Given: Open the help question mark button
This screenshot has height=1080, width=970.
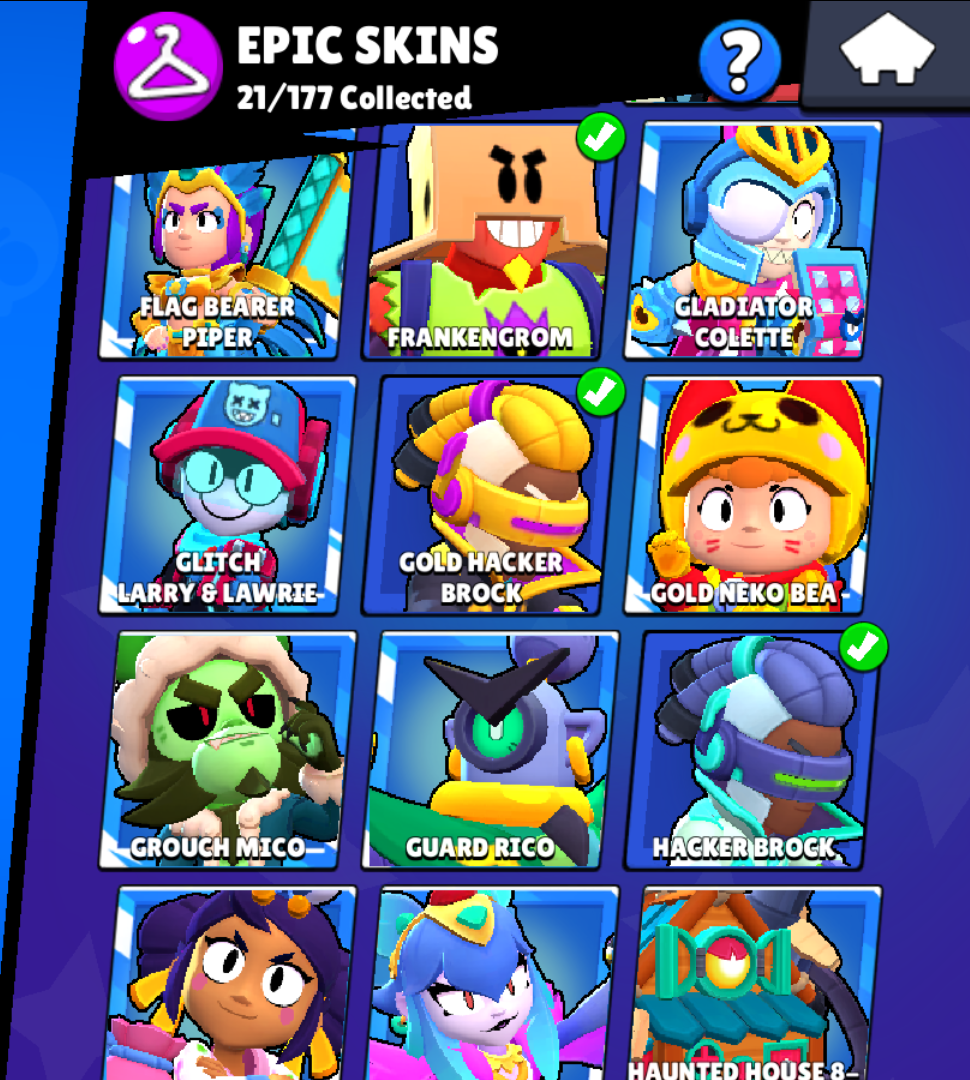Looking at the screenshot, I should [740, 60].
